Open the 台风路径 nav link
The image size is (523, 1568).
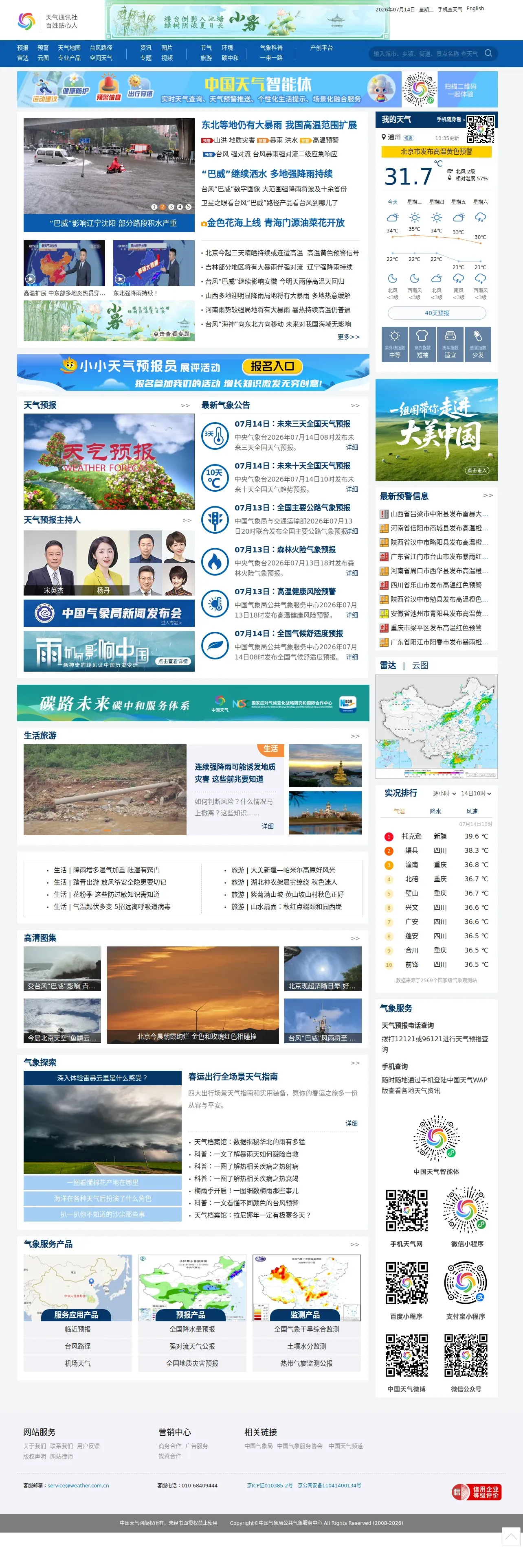[x=101, y=48]
